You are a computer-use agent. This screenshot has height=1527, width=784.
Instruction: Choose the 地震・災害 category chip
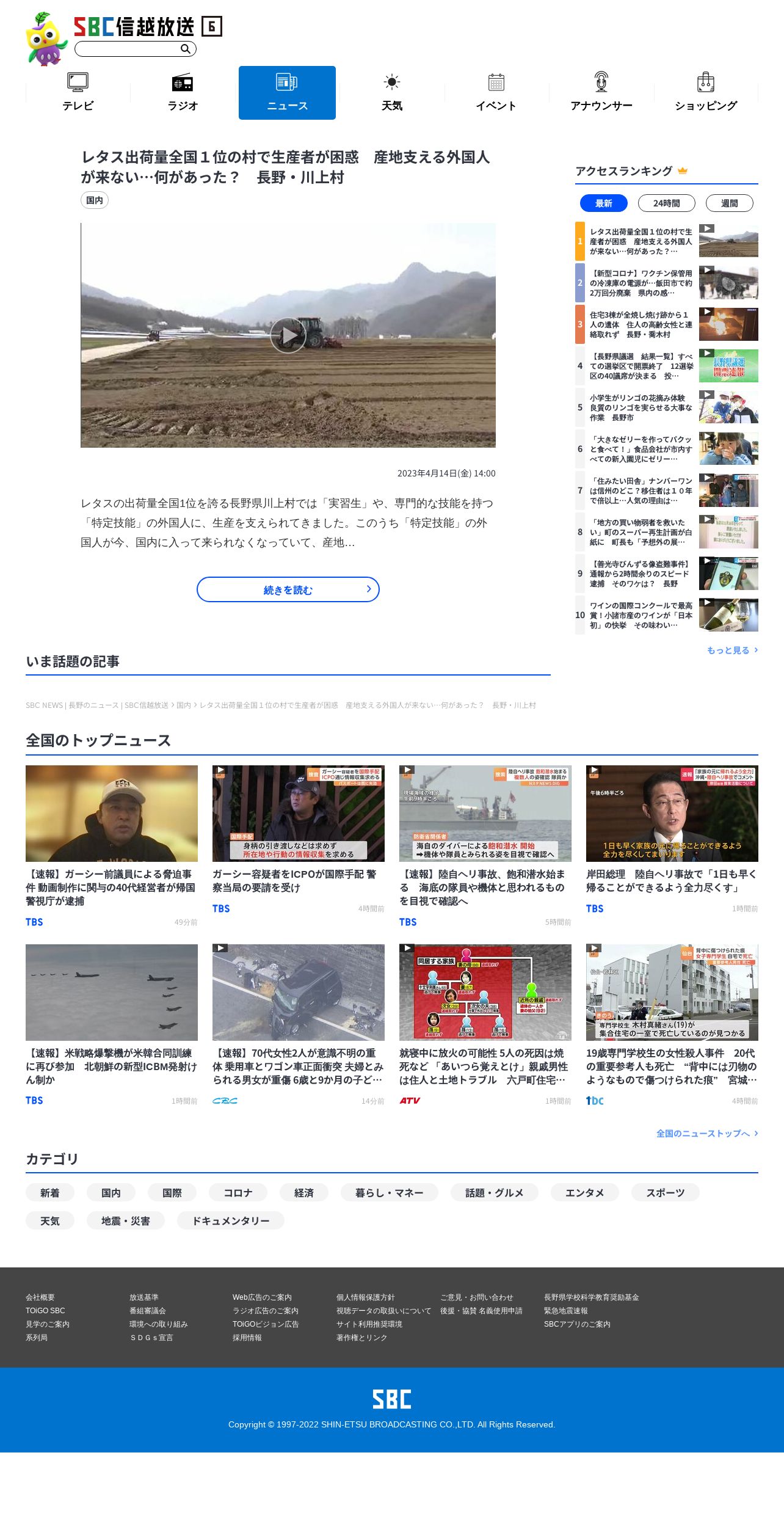point(126,1220)
